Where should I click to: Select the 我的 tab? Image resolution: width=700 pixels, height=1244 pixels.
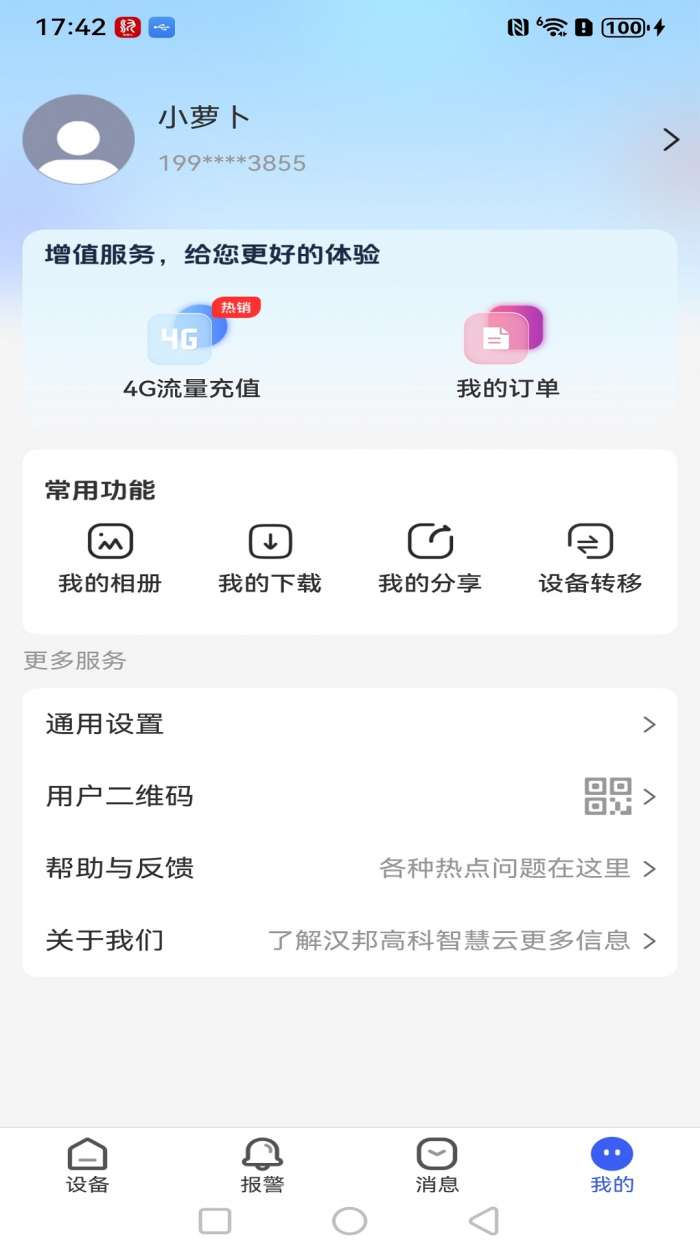tap(612, 1167)
